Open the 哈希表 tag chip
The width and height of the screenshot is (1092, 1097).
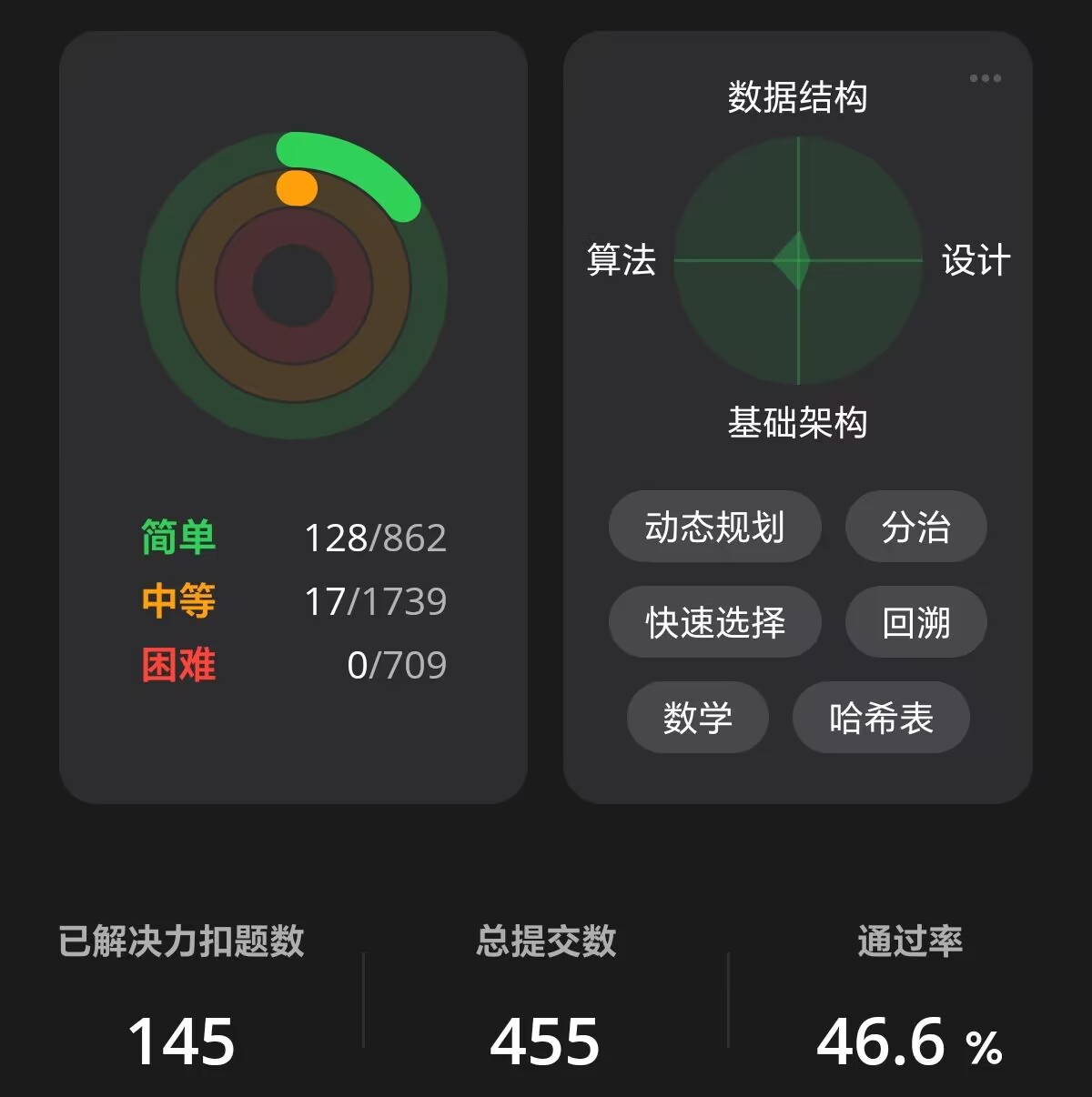[880, 718]
